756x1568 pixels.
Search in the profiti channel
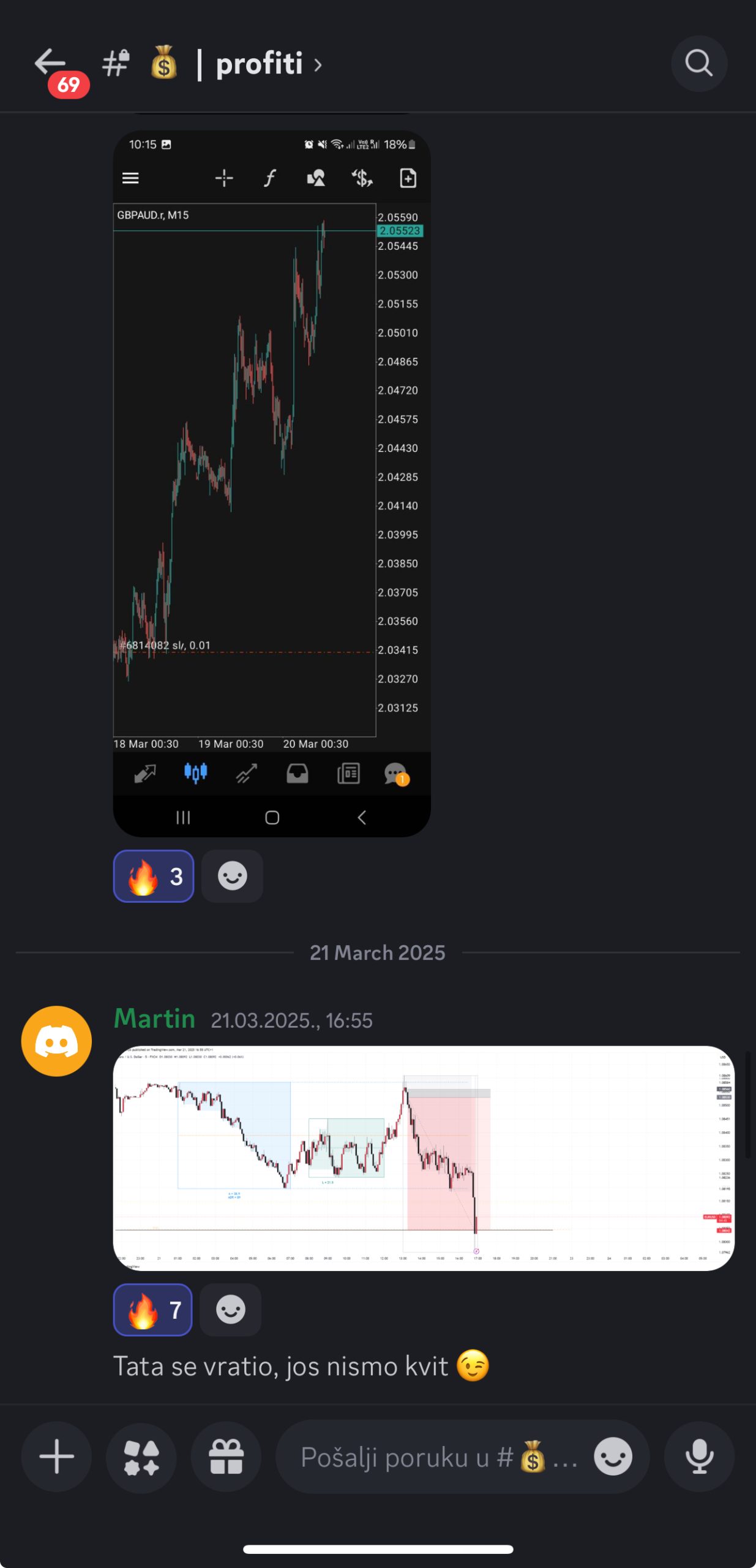(x=698, y=64)
